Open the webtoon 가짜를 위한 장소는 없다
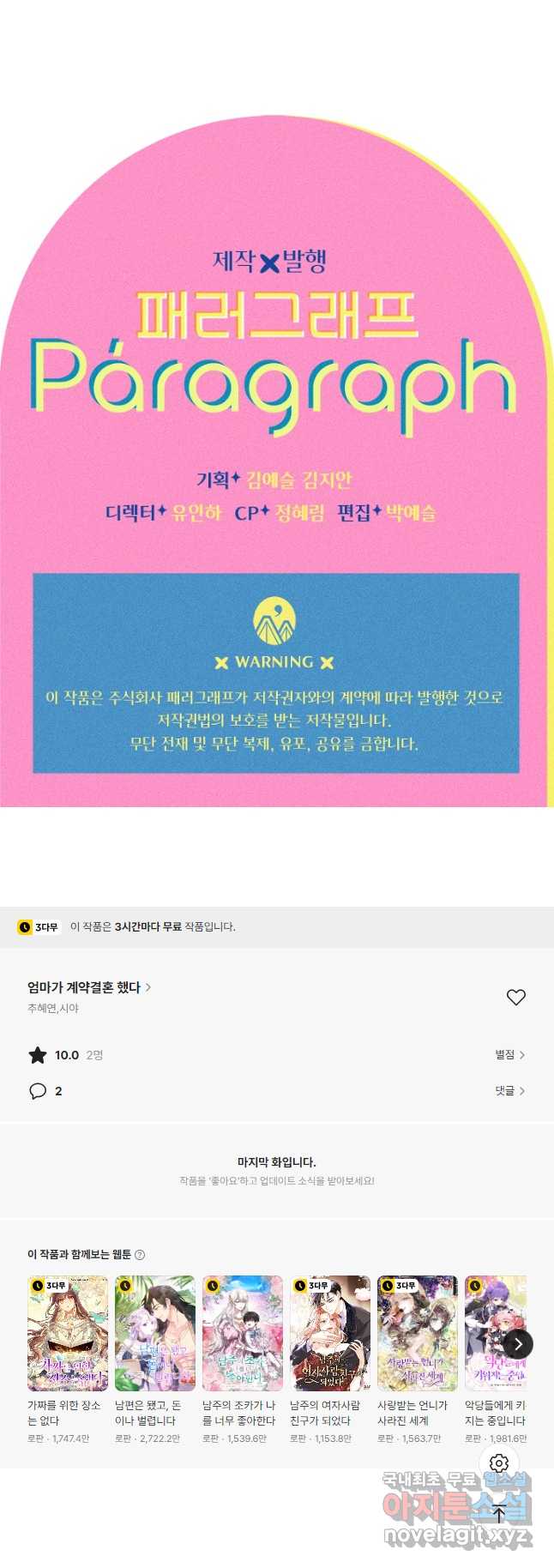 pos(68,1333)
